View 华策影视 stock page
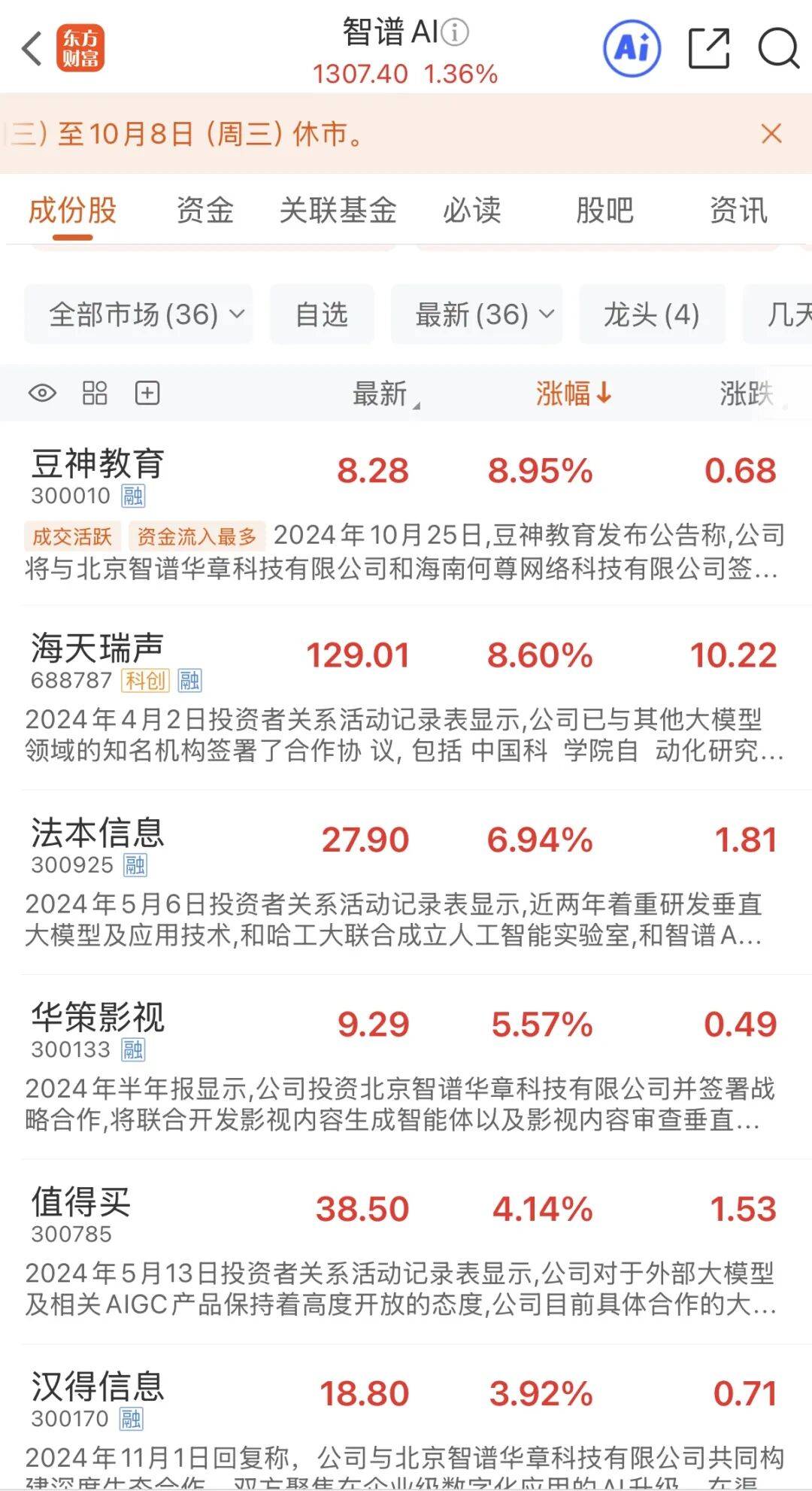Screen dimensions: 812x1491 (x=98, y=1018)
